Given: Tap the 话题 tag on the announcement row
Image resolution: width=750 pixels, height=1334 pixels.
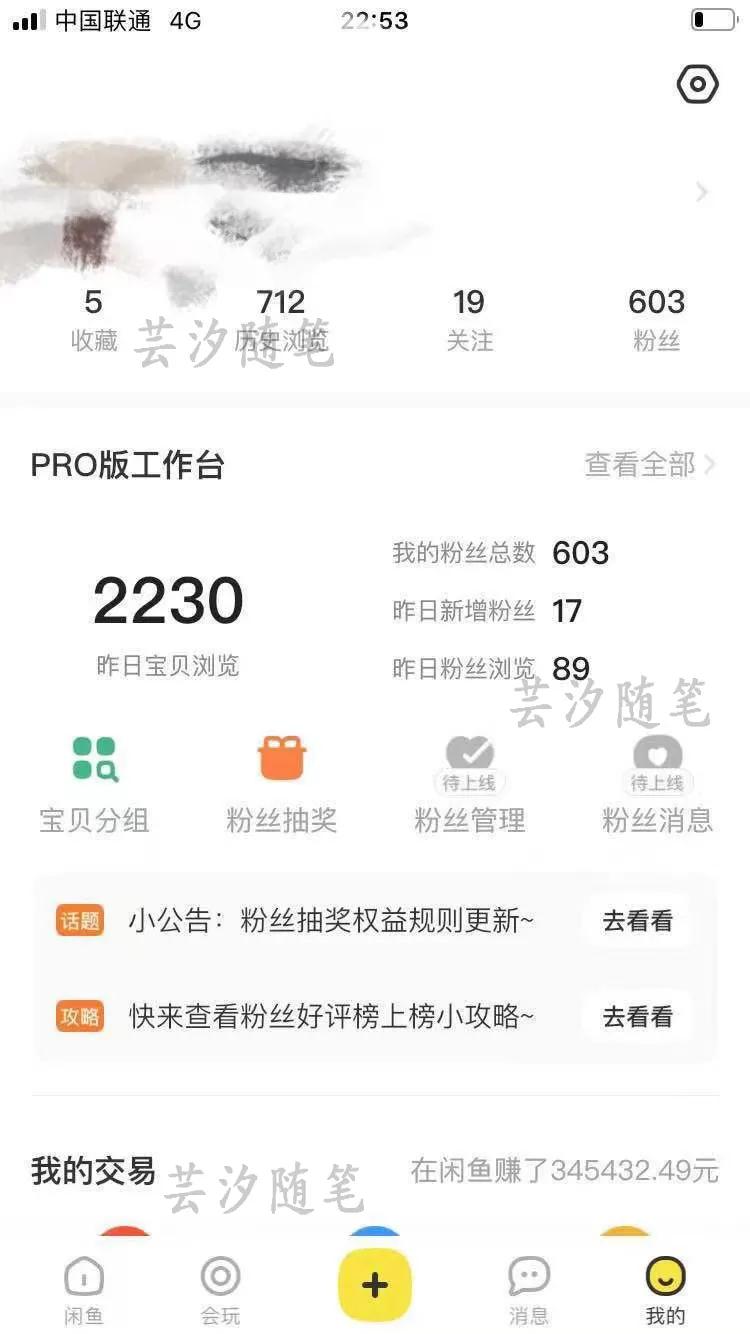Looking at the screenshot, I should click(x=80, y=921).
